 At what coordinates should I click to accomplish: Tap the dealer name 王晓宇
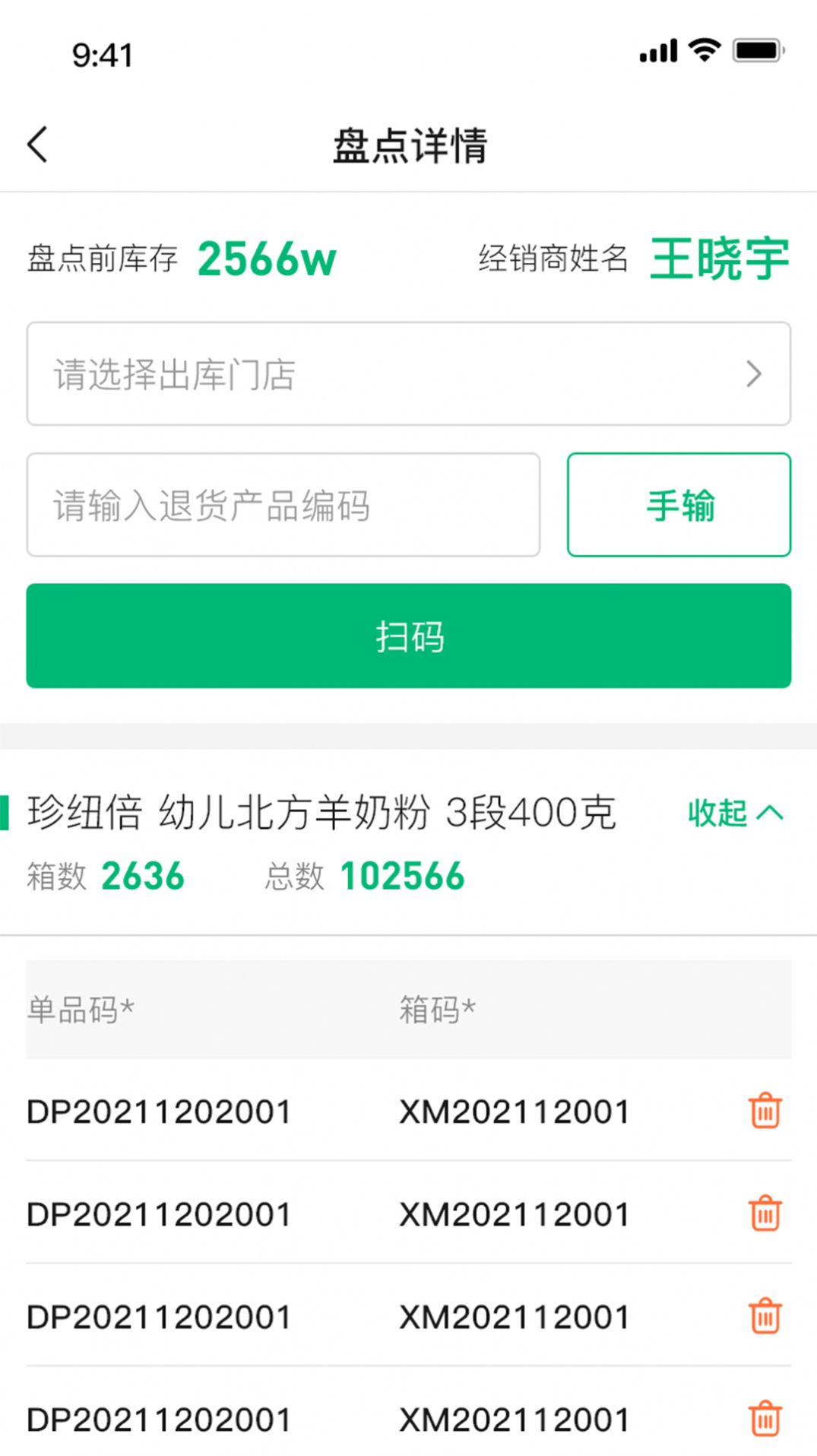pos(718,258)
